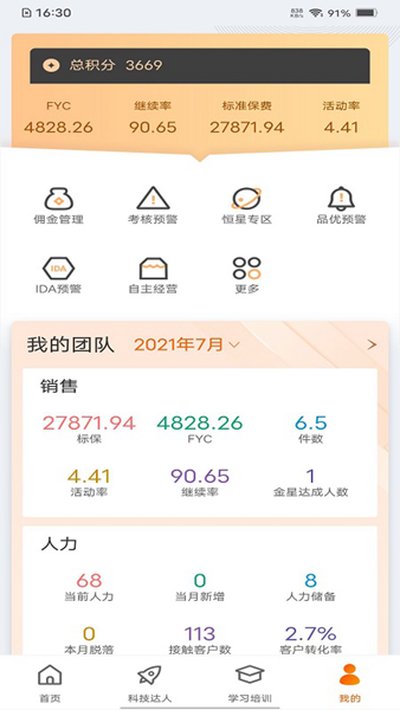Go to 恒星专区 section
Viewport: 400px width, 710px height.
tap(247, 206)
